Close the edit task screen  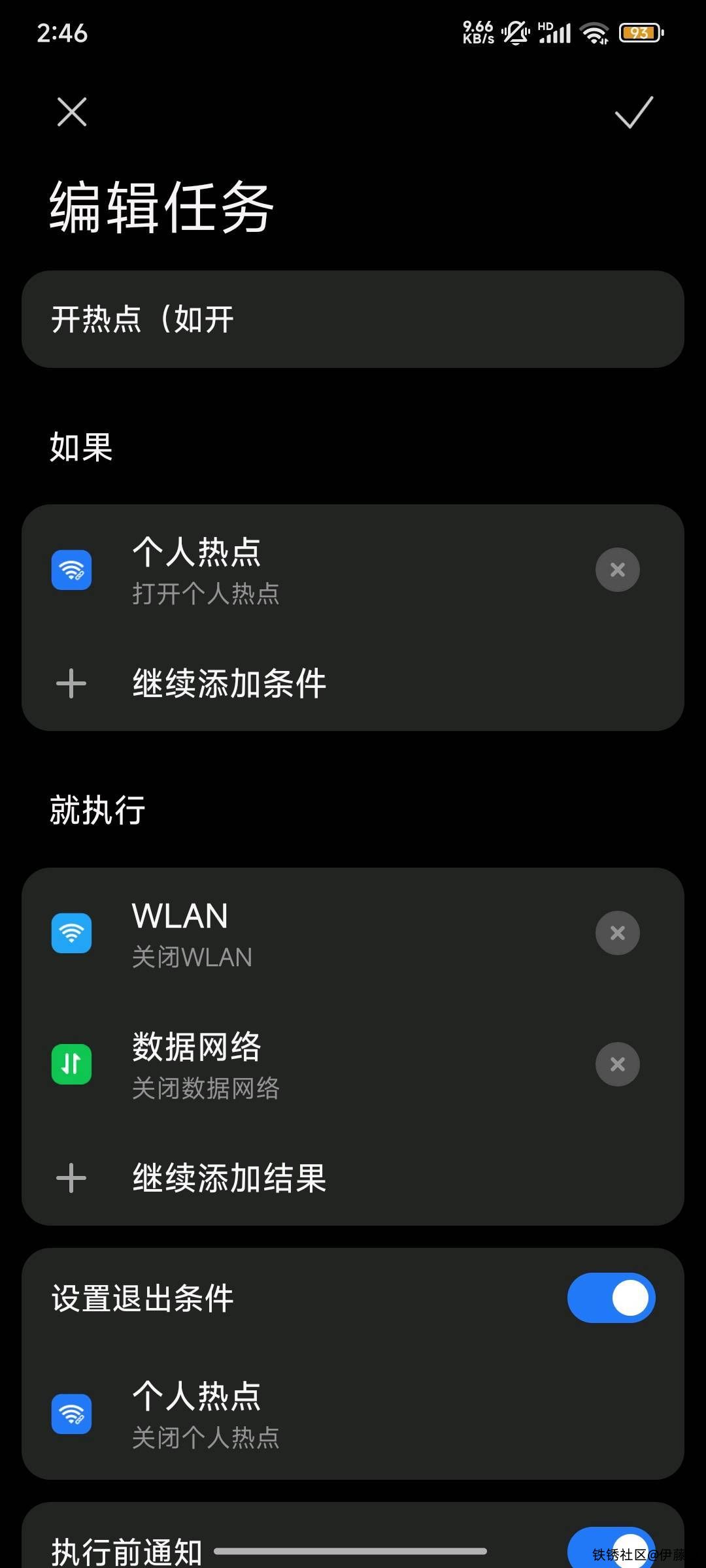72,112
